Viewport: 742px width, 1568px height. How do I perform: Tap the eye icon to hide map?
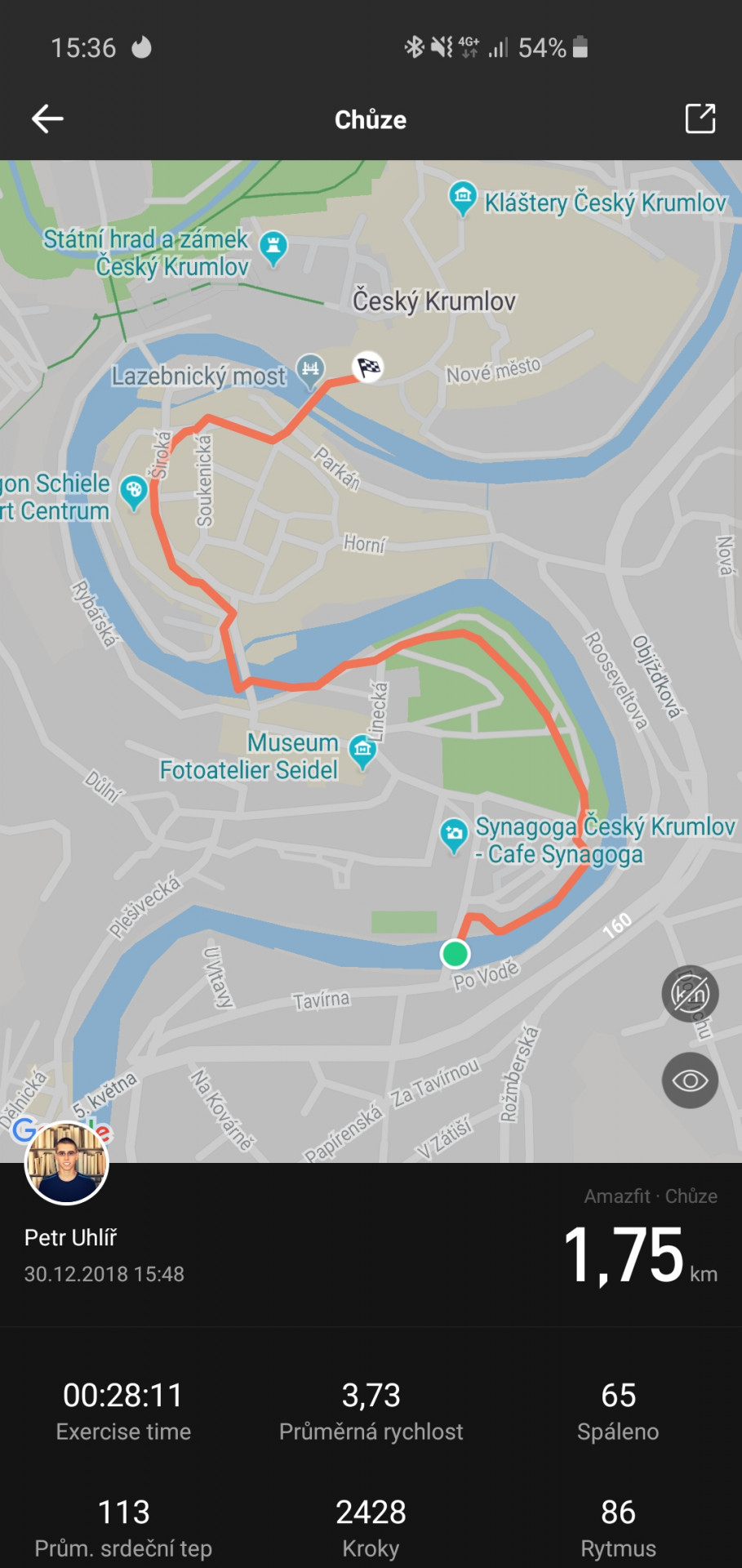691,1080
